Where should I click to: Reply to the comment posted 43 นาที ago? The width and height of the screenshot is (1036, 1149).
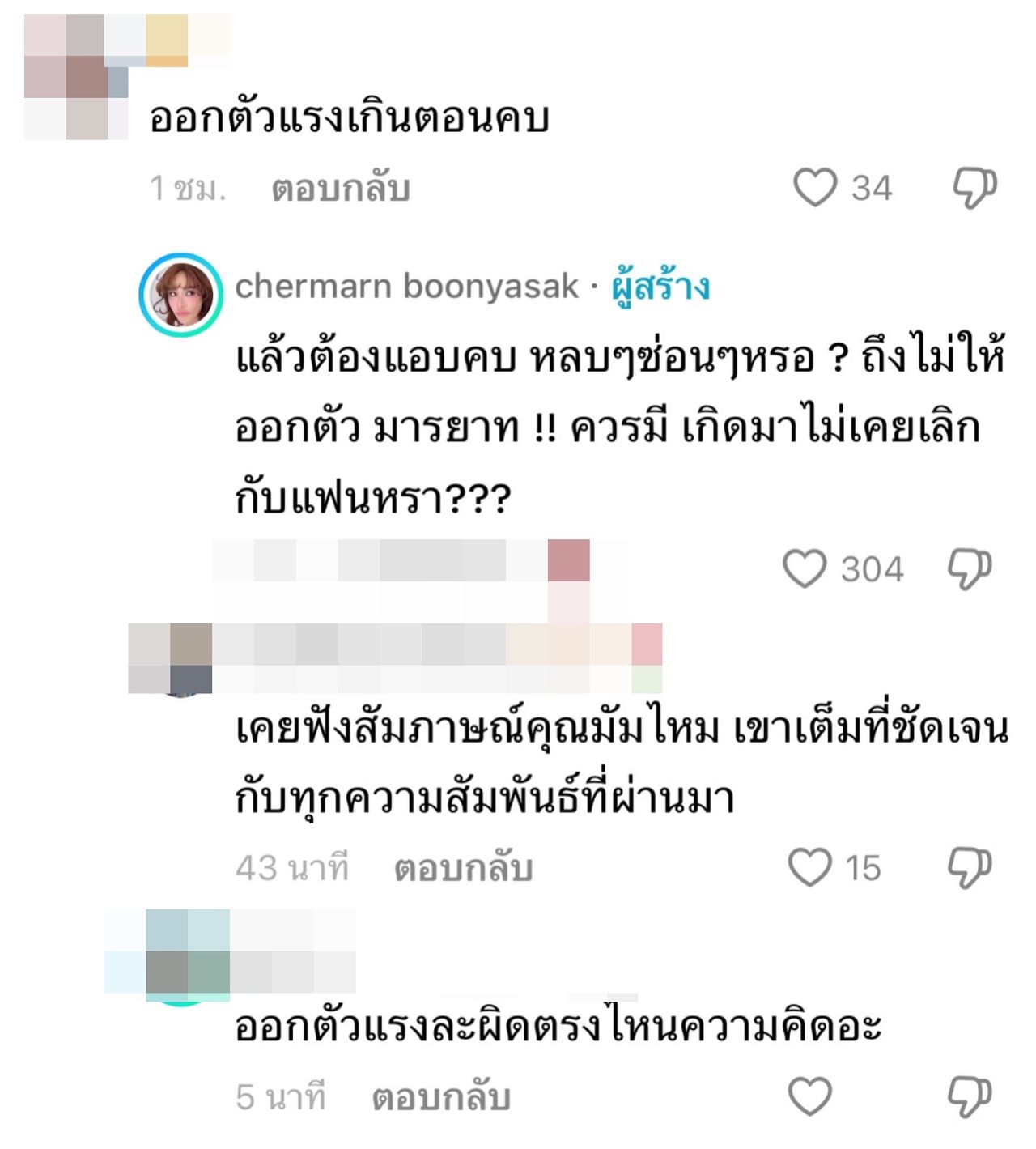pyautogui.click(x=463, y=868)
